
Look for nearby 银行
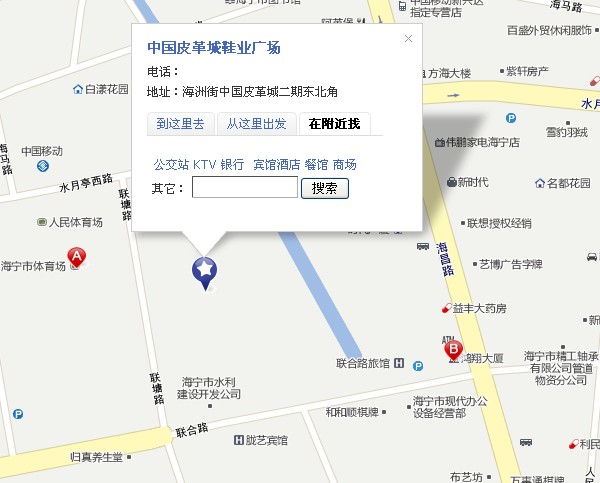[x=232, y=164]
